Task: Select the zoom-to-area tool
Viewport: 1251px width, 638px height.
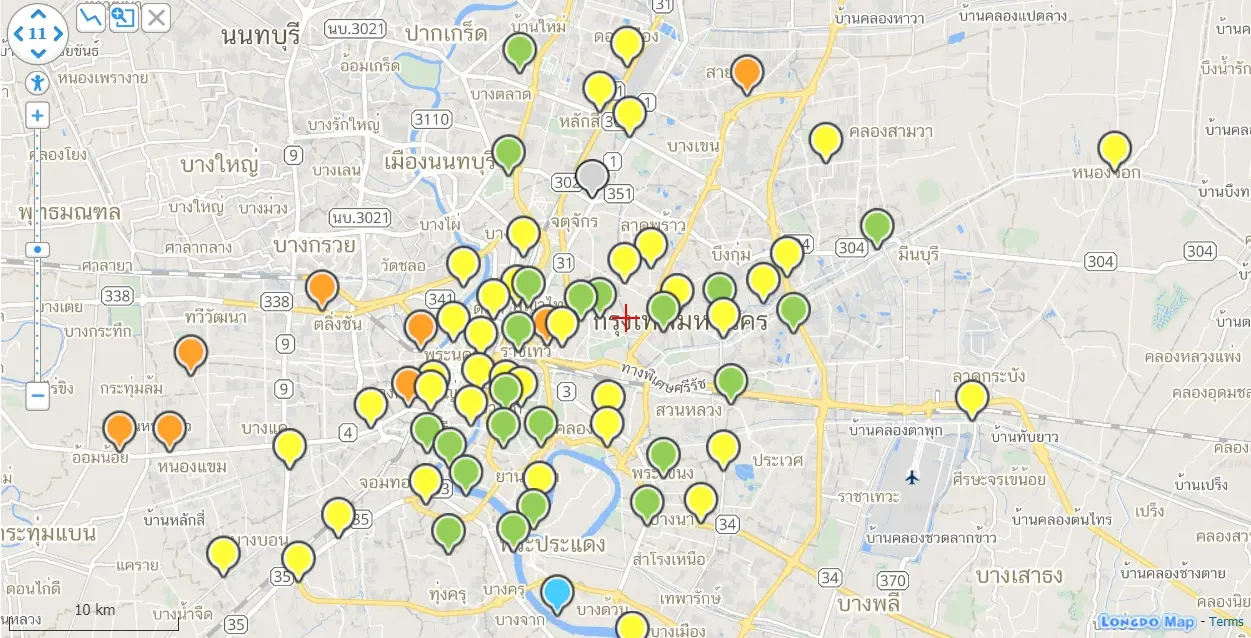Action: [123, 17]
